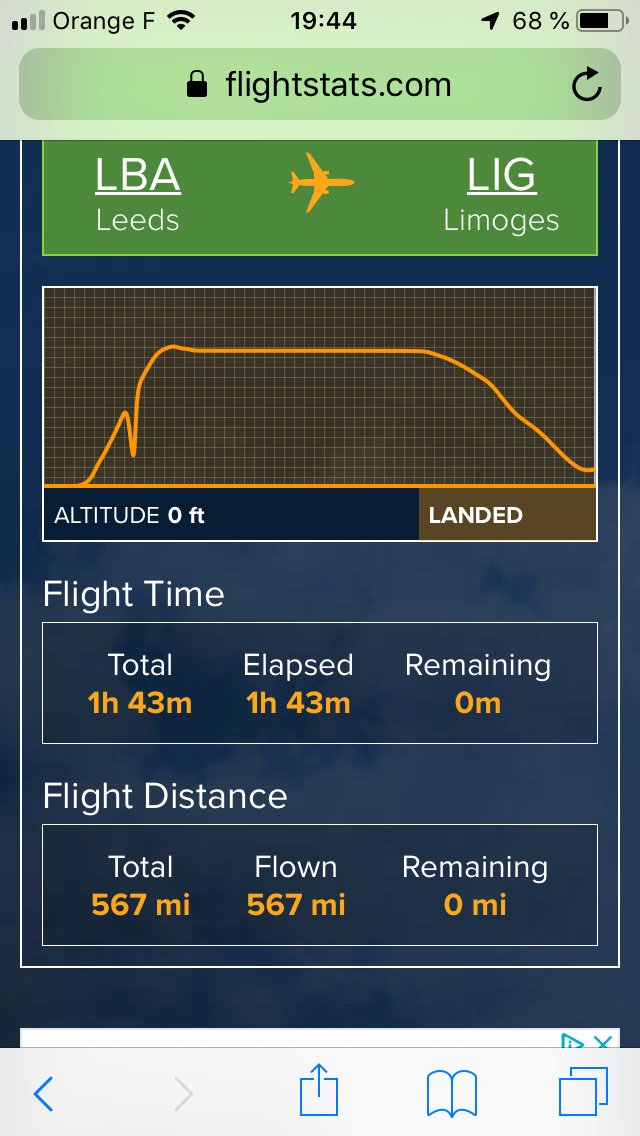Go back to the previous page
This screenshot has width=640, height=1136.
pyautogui.click(x=44, y=1093)
